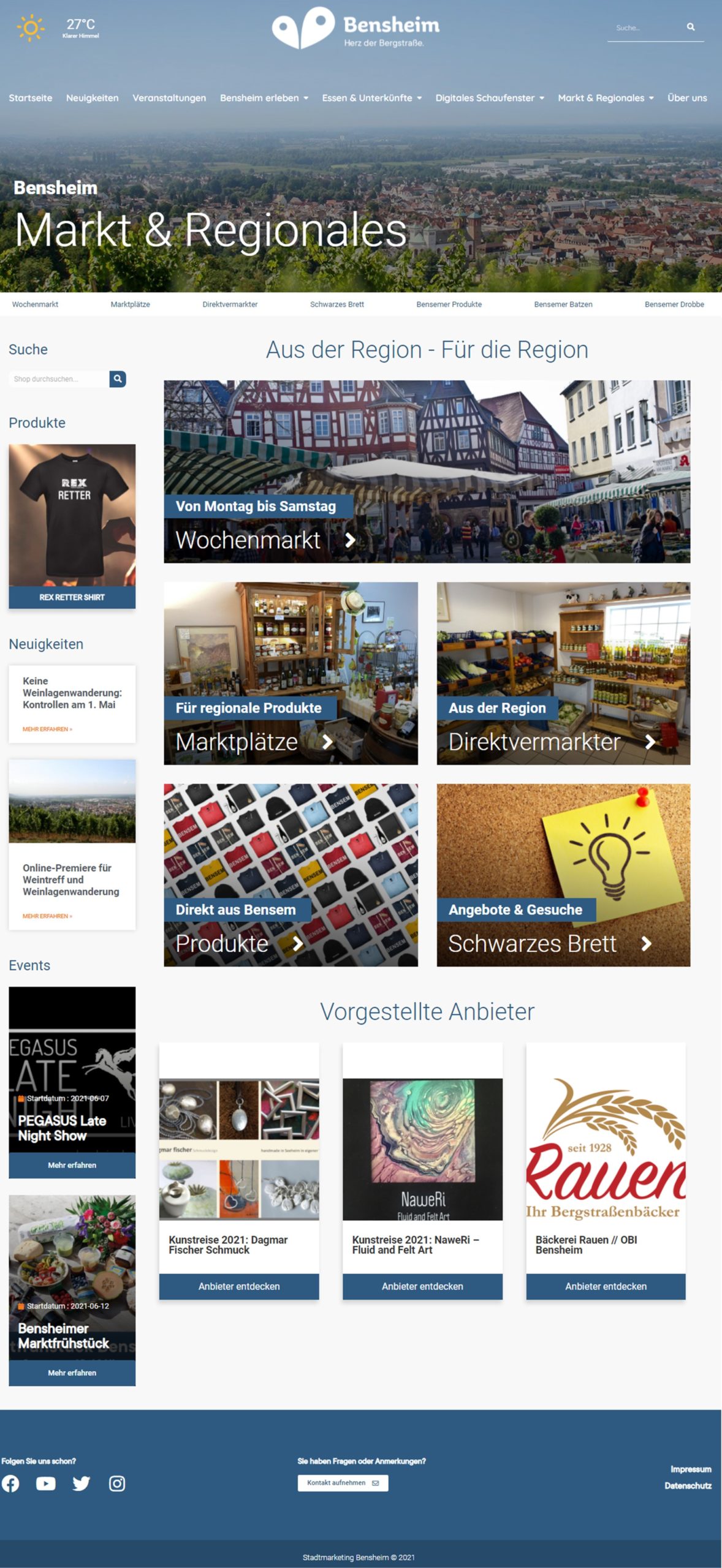Expand the Digitales Schaufenster dropdown
This screenshot has height=1568, width=722.
click(489, 98)
